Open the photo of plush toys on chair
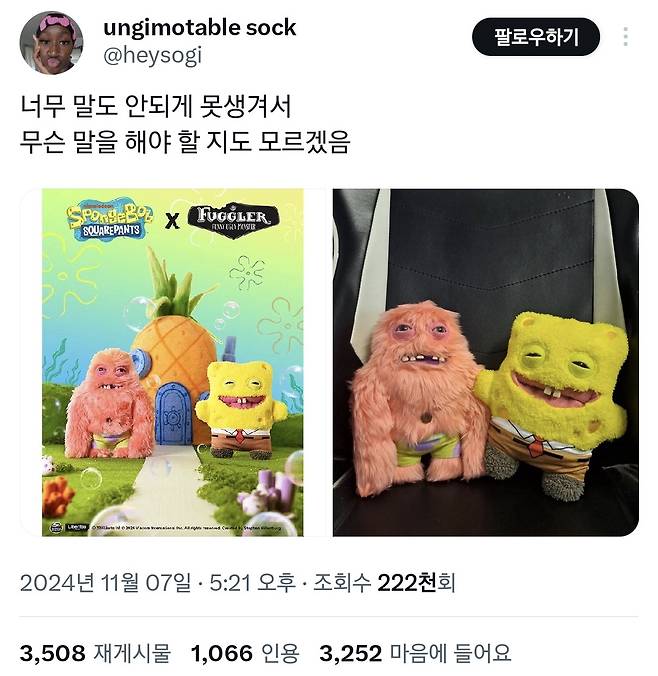Screen dimensions: 658x676 (x=485, y=362)
